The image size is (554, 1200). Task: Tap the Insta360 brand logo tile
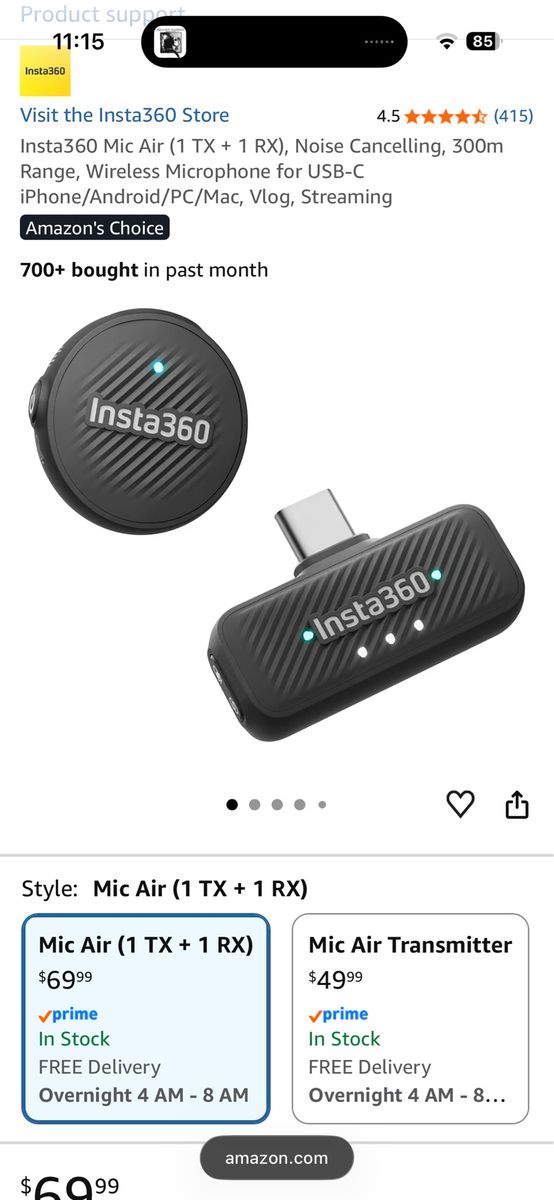click(x=45, y=71)
